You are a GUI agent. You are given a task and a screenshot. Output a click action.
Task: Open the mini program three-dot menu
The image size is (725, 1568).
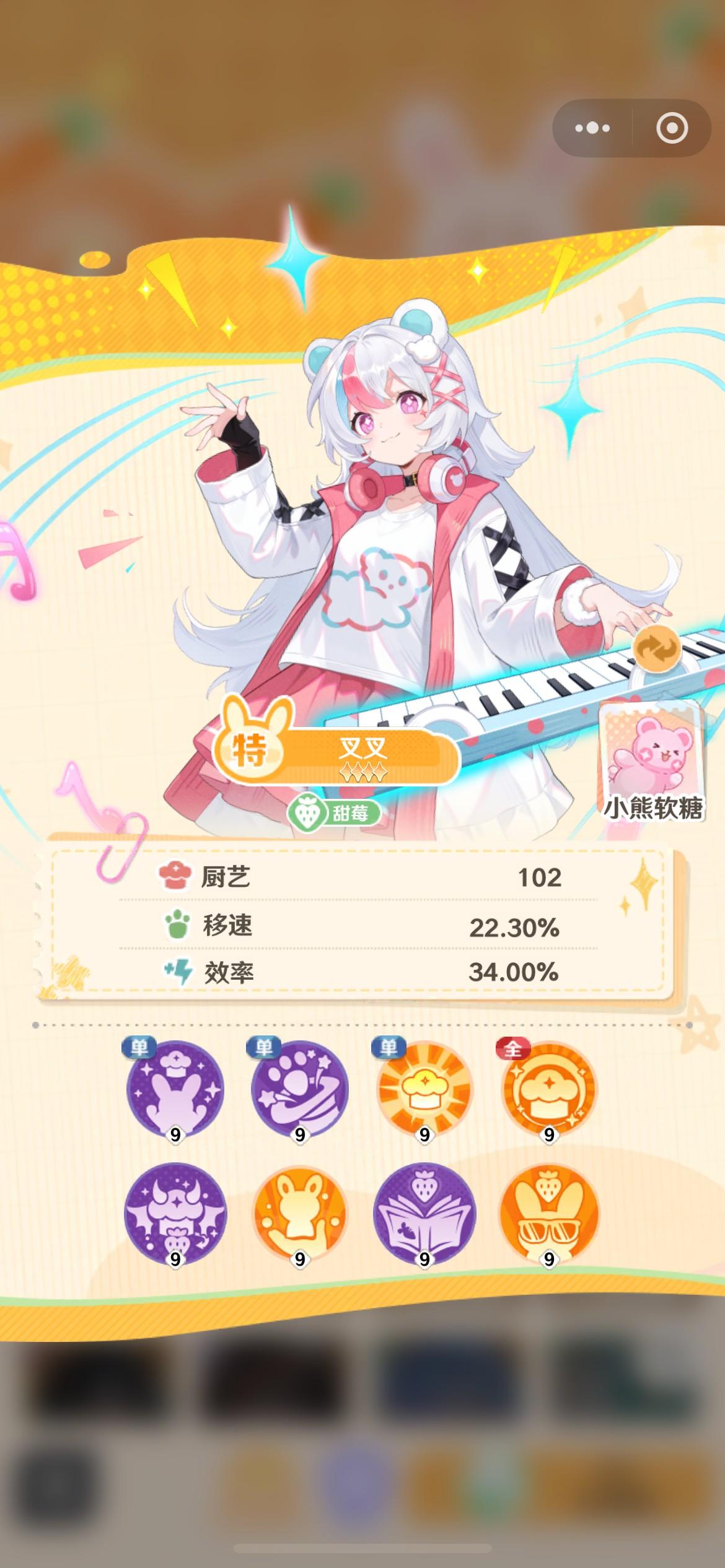592,128
